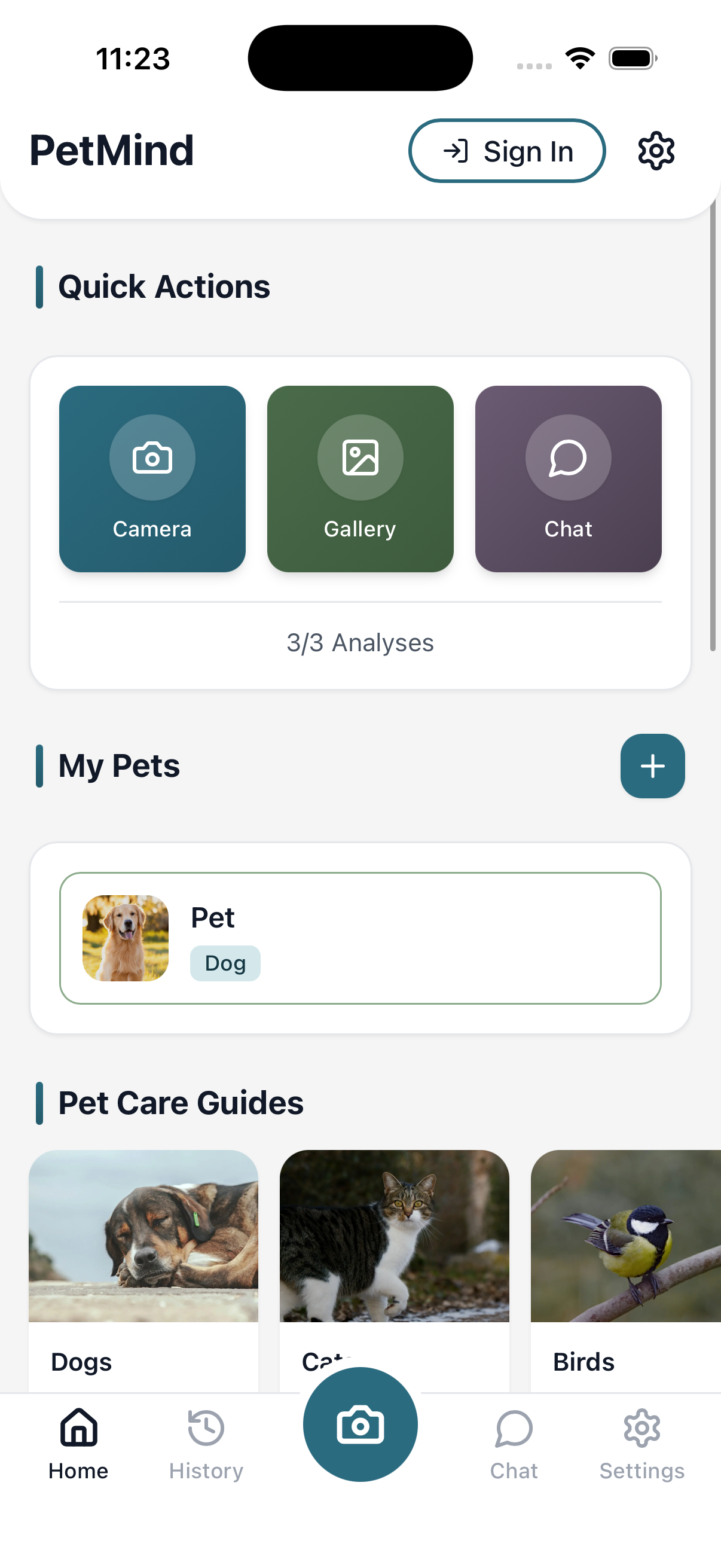The width and height of the screenshot is (721, 1568).
Task: Open the Camera quick action
Action: (x=151, y=478)
